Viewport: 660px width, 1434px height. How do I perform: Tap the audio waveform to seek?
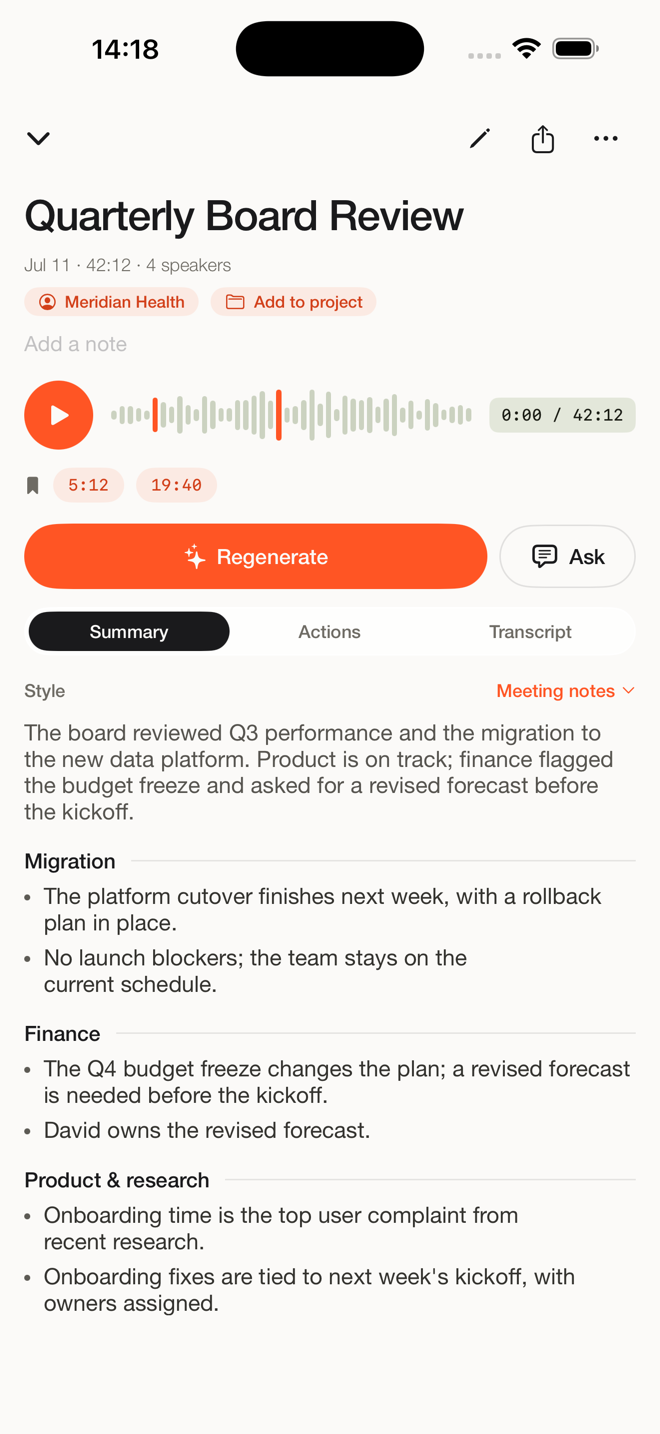click(291, 415)
